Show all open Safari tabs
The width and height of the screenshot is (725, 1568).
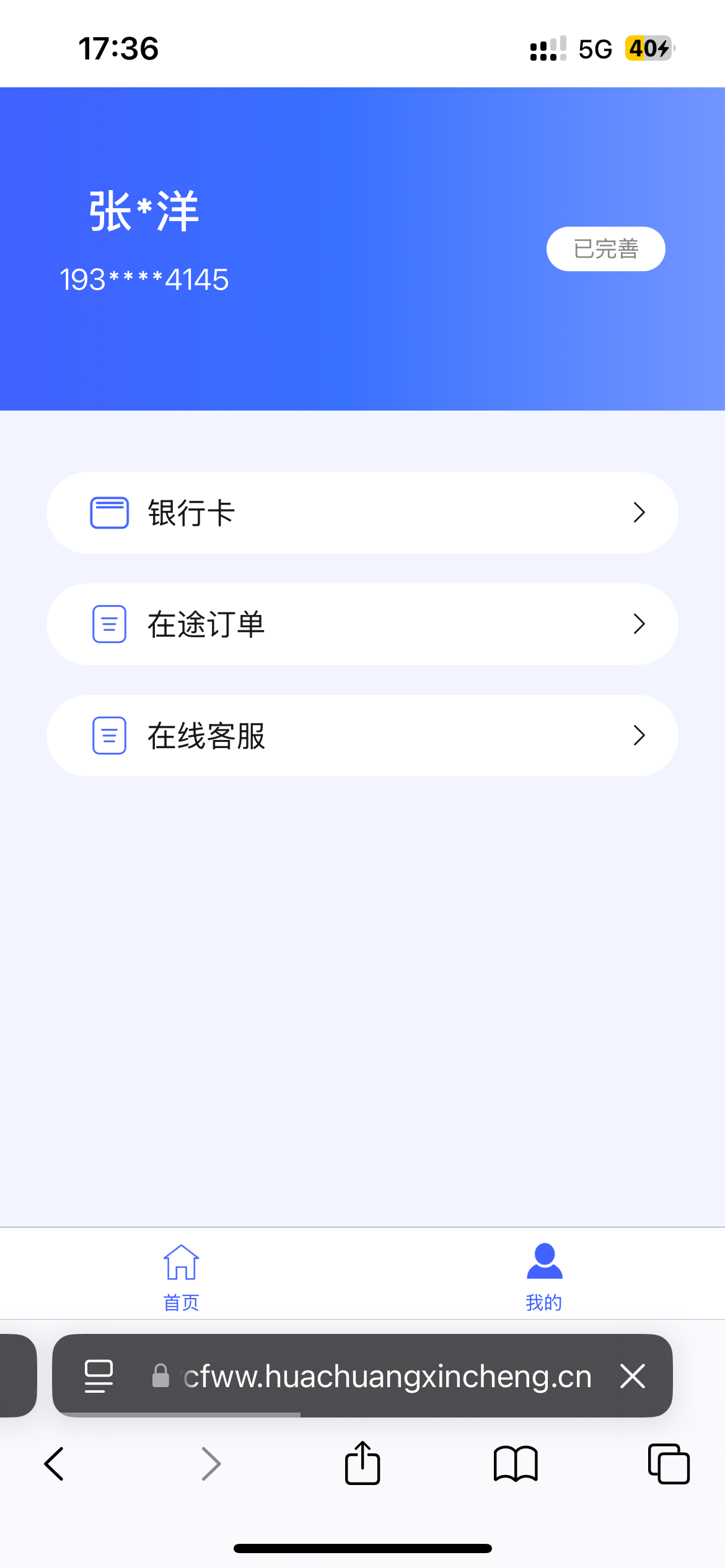(669, 1464)
